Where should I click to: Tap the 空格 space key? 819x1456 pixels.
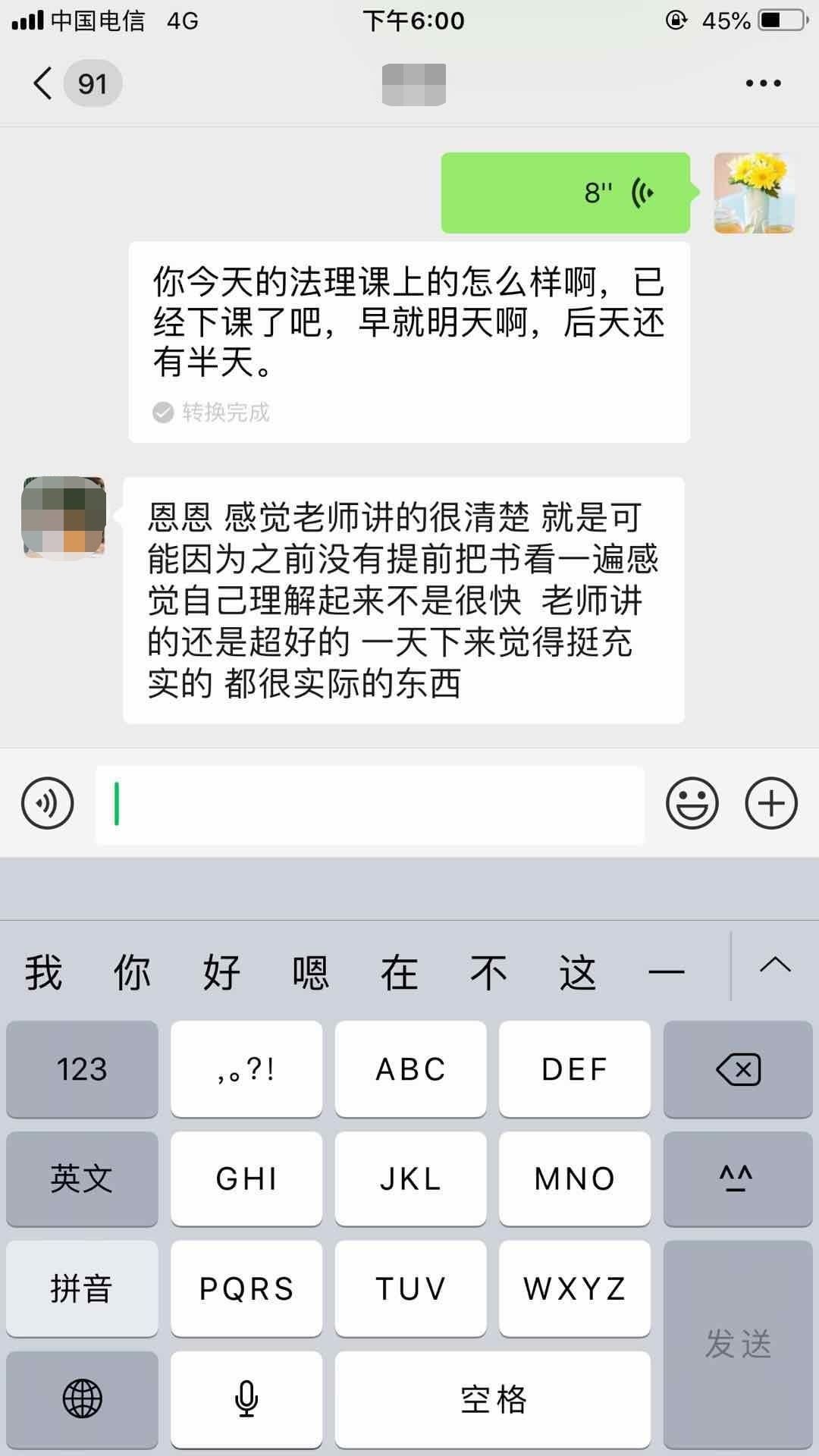(493, 1398)
